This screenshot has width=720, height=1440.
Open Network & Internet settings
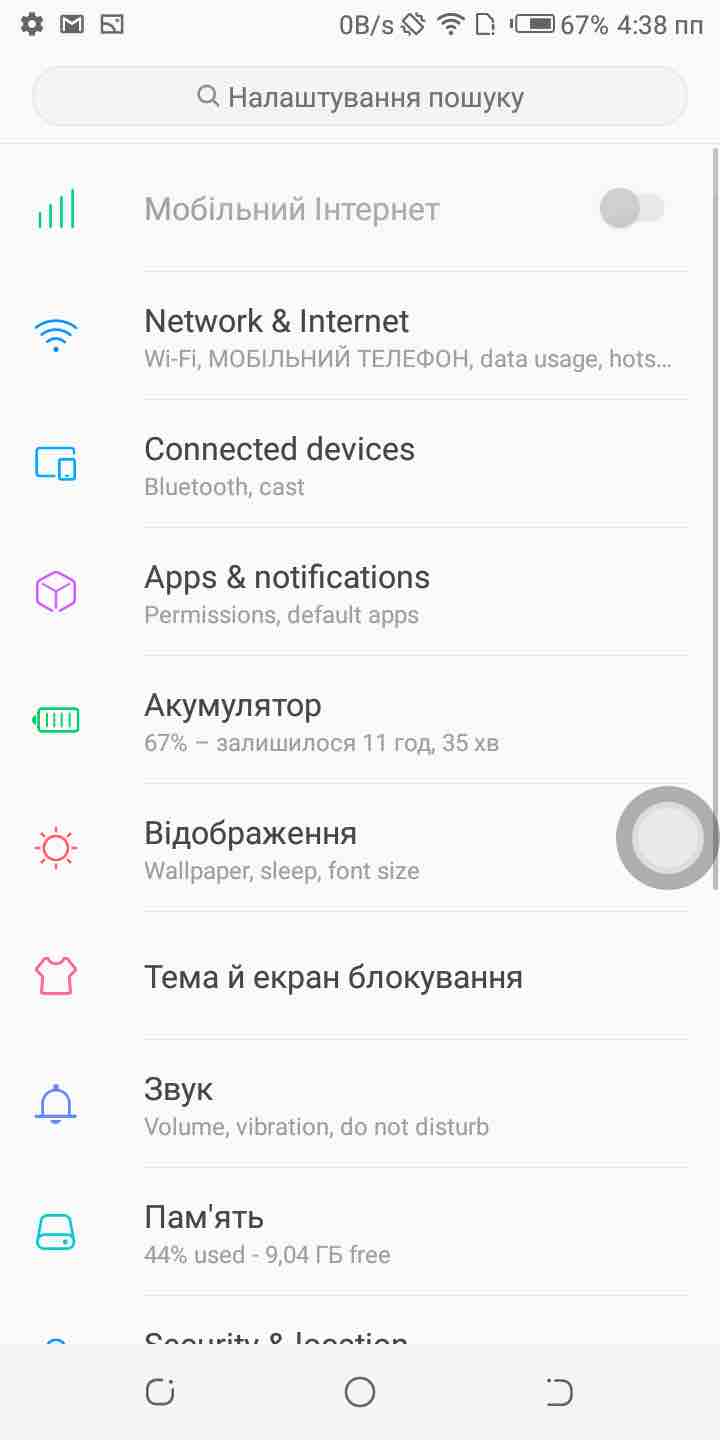pyautogui.click(x=360, y=338)
